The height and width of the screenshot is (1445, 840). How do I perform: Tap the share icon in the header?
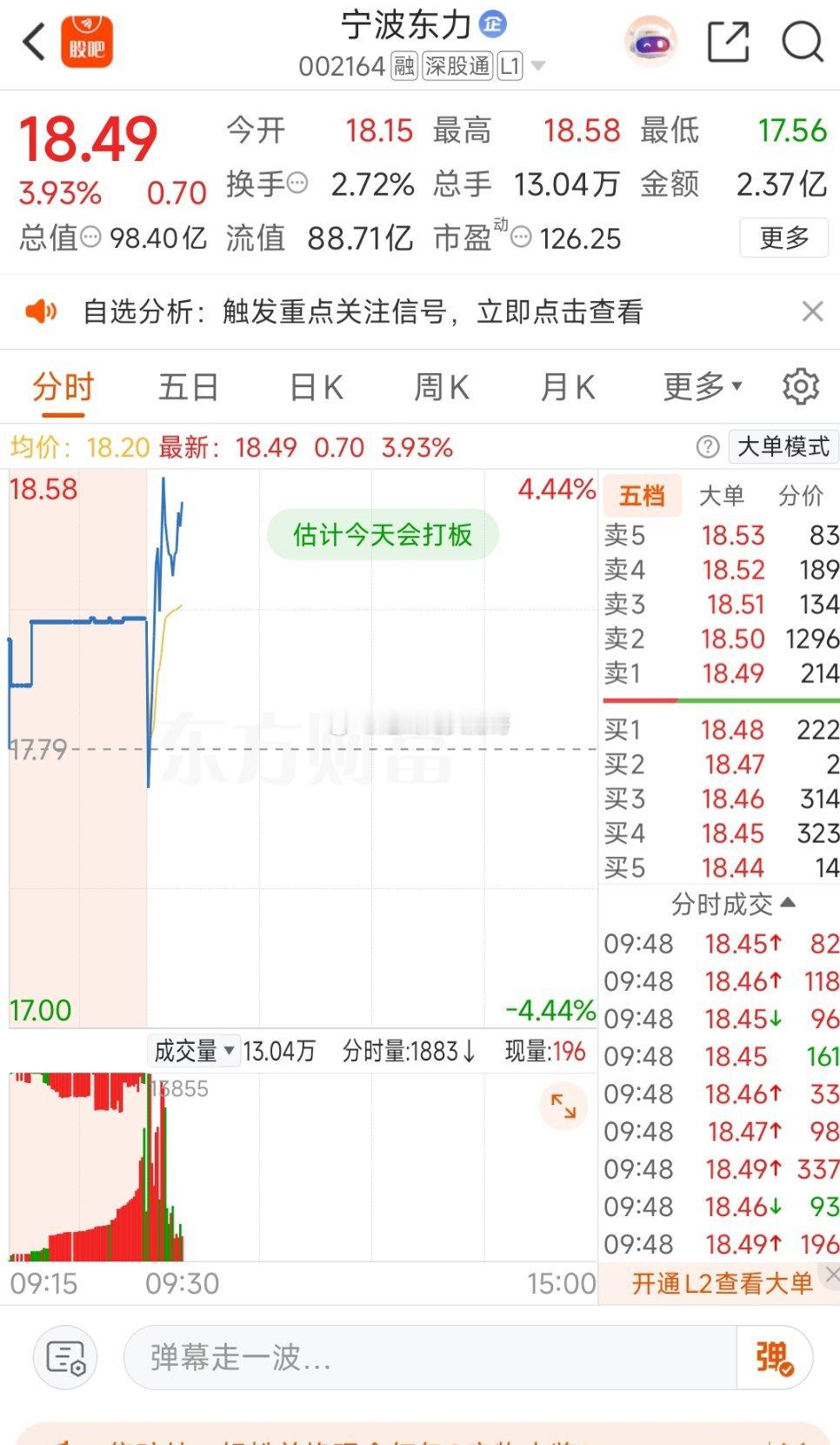click(733, 42)
